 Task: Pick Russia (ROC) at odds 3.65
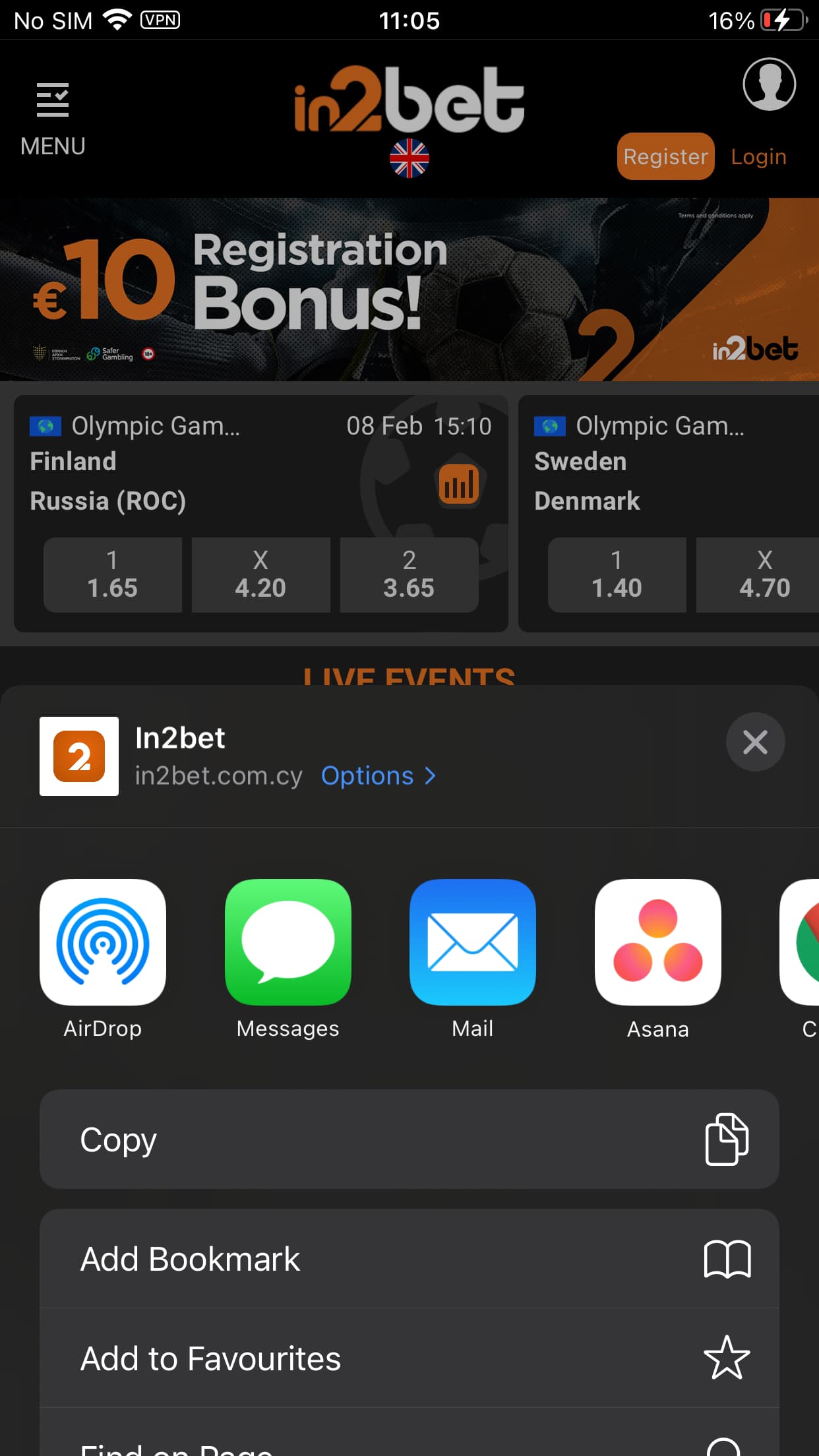tap(409, 574)
